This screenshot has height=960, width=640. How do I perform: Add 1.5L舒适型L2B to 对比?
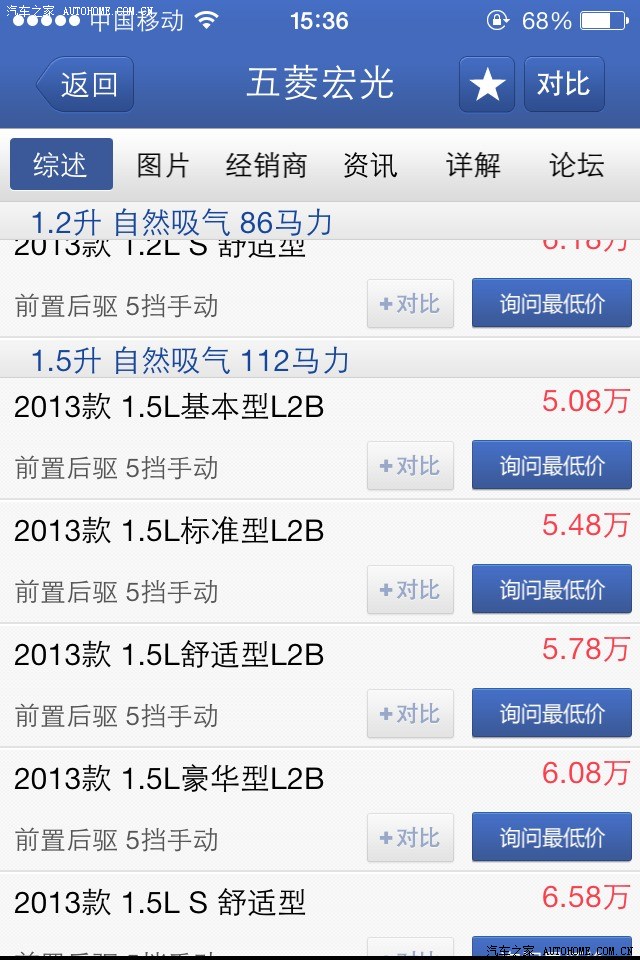(x=410, y=714)
